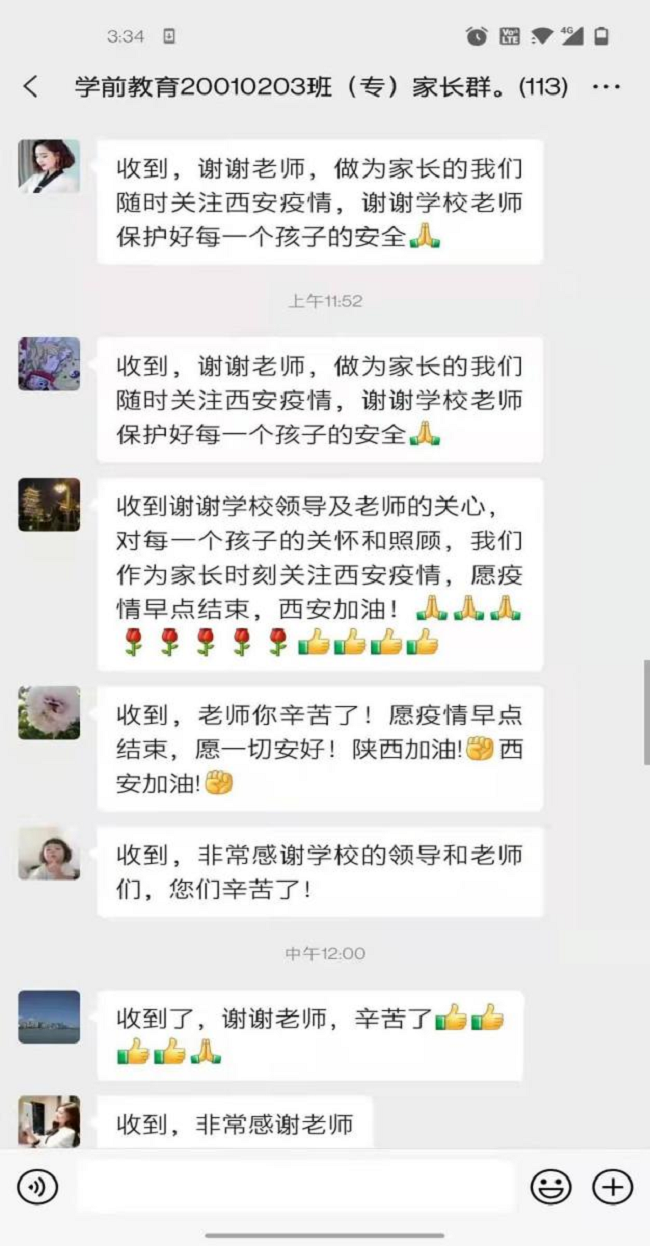650x1246 pixels.
Task: Focus the message text field
Action: click(296, 1187)
